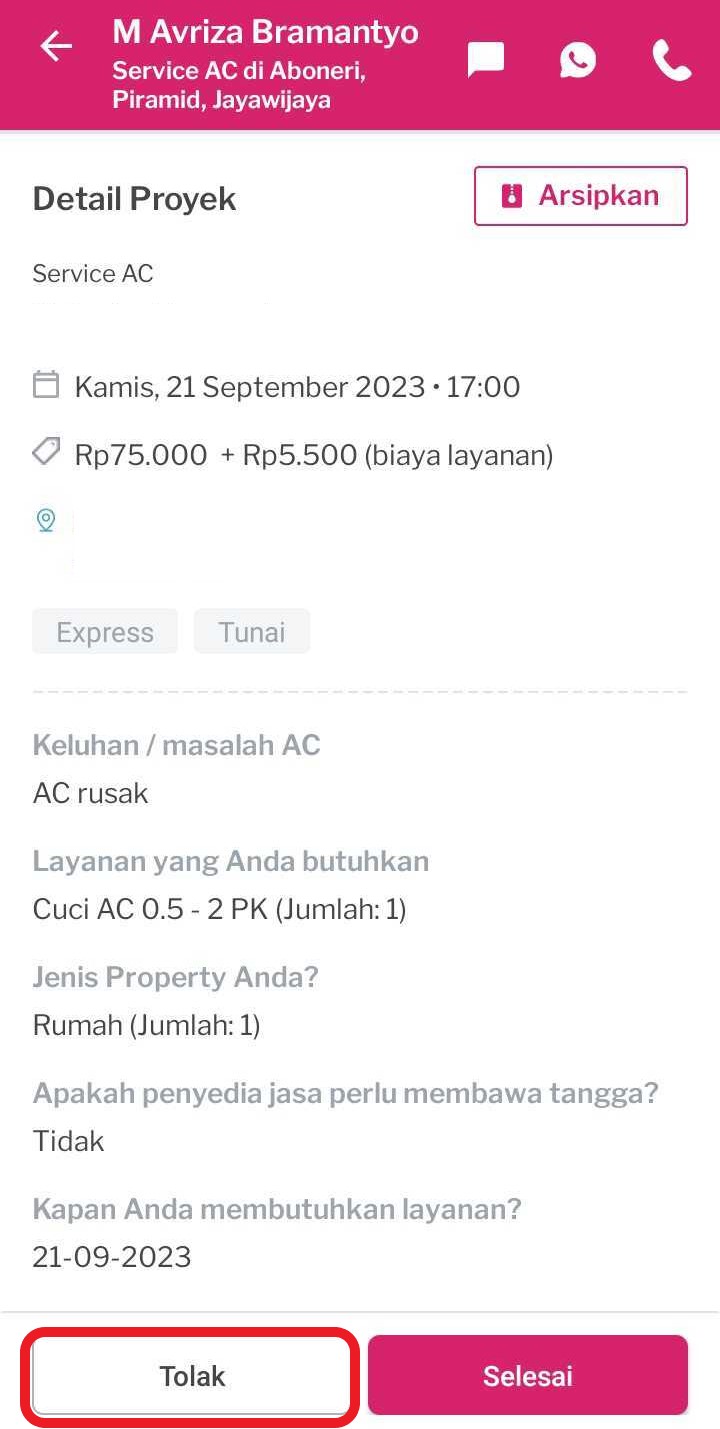Viewport: 720px width, 1429px height.
Task: Contact customer via the WhatsApp icon
Action: [x=577, y=60]
